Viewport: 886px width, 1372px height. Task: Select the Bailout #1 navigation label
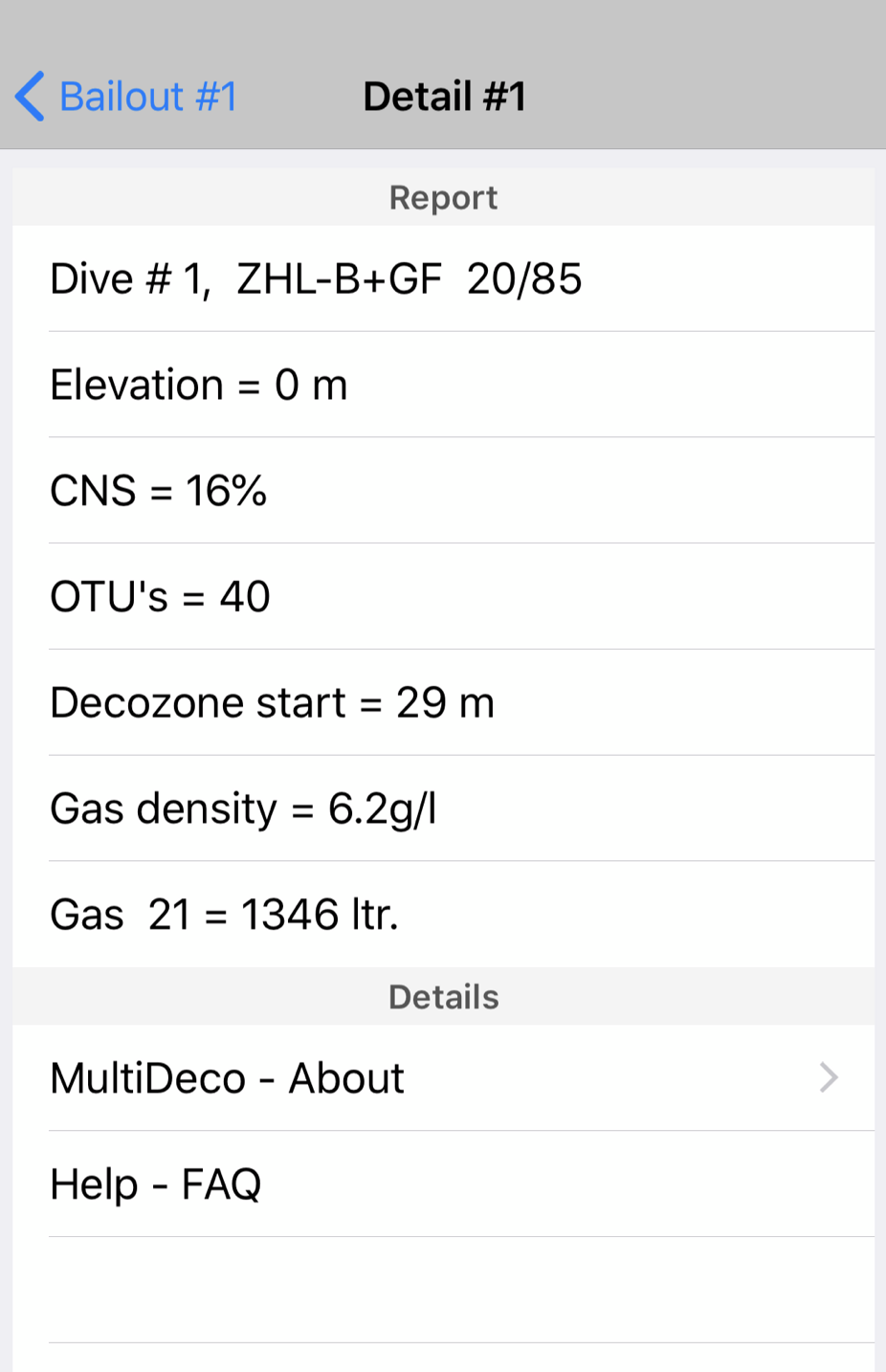click(x=145, y=96)
